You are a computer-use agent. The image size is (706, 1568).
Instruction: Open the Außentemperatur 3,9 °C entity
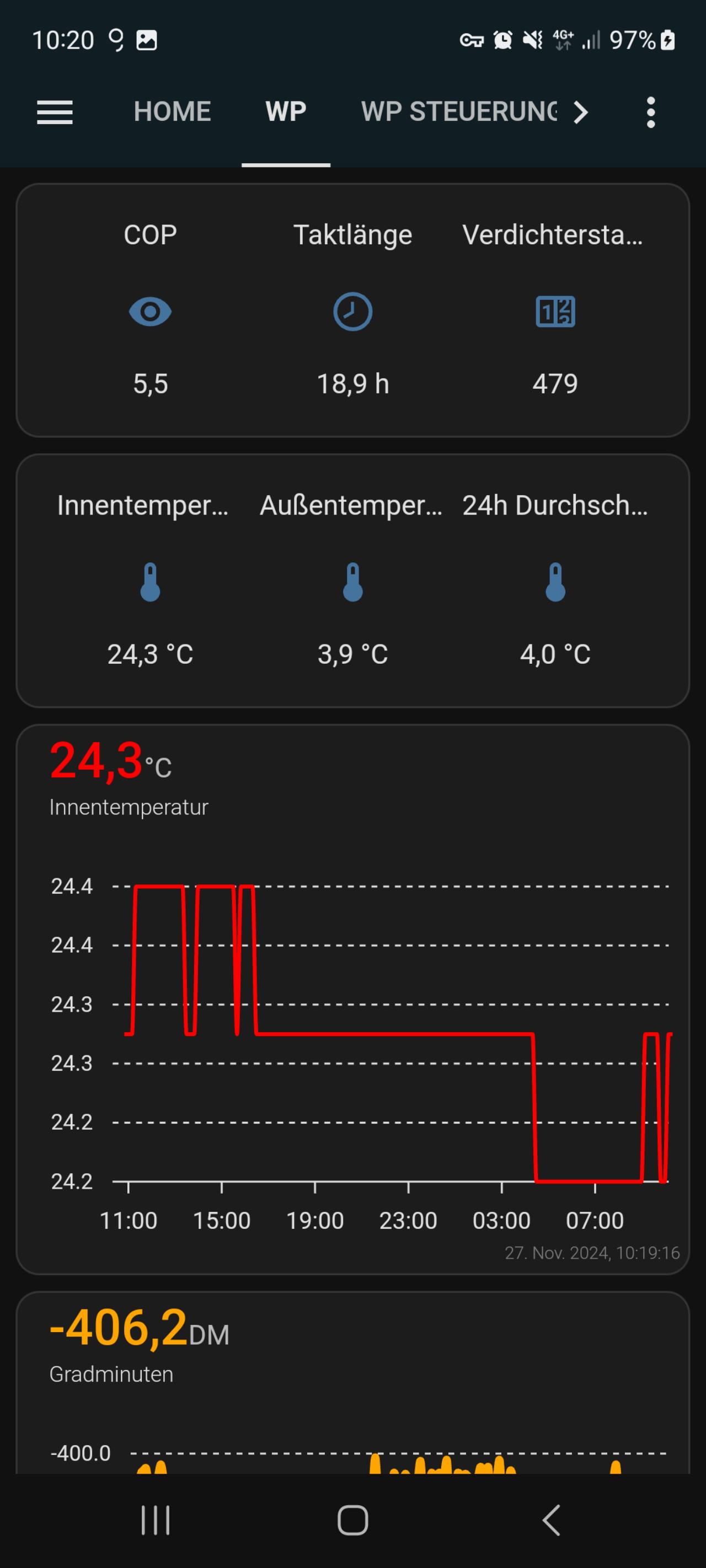pos(352,581)
